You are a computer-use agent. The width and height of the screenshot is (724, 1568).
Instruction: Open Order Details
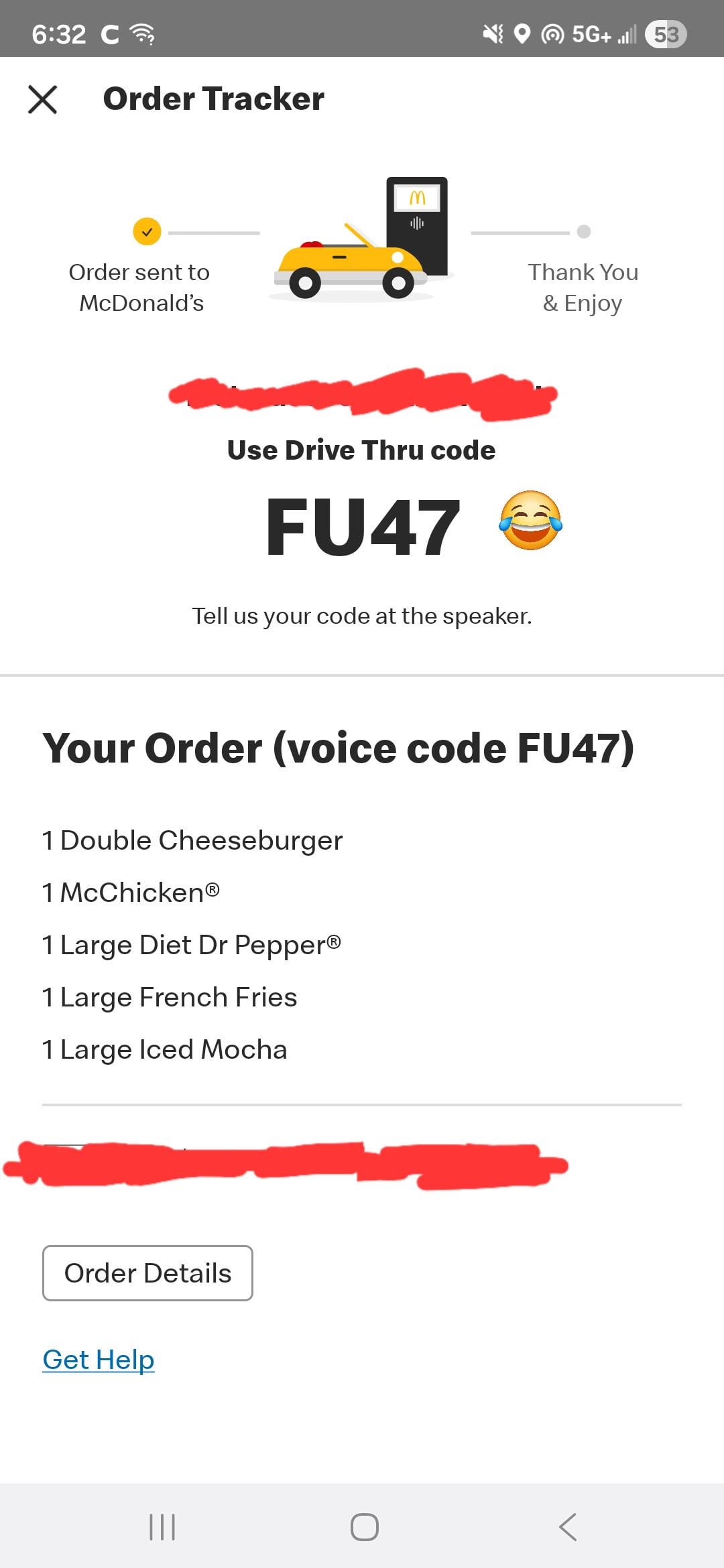point(147,1273)
